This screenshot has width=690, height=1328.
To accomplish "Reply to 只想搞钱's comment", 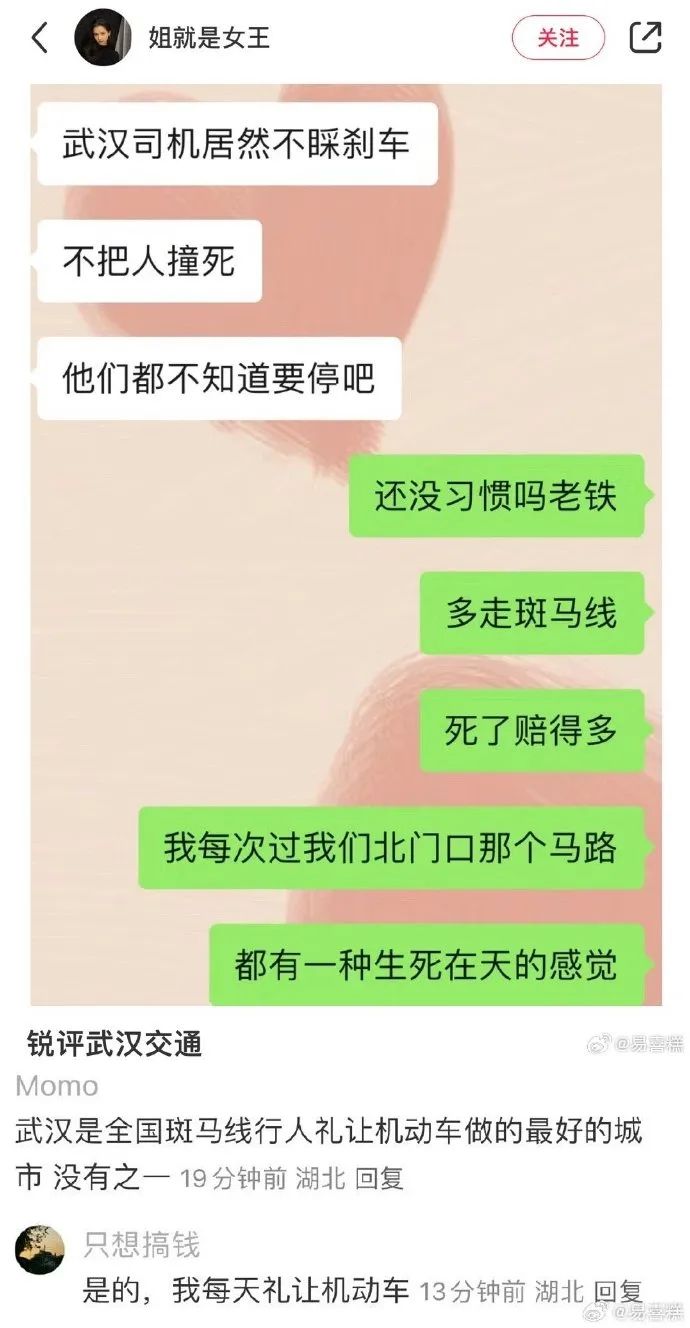I will tap(617, 1291).
